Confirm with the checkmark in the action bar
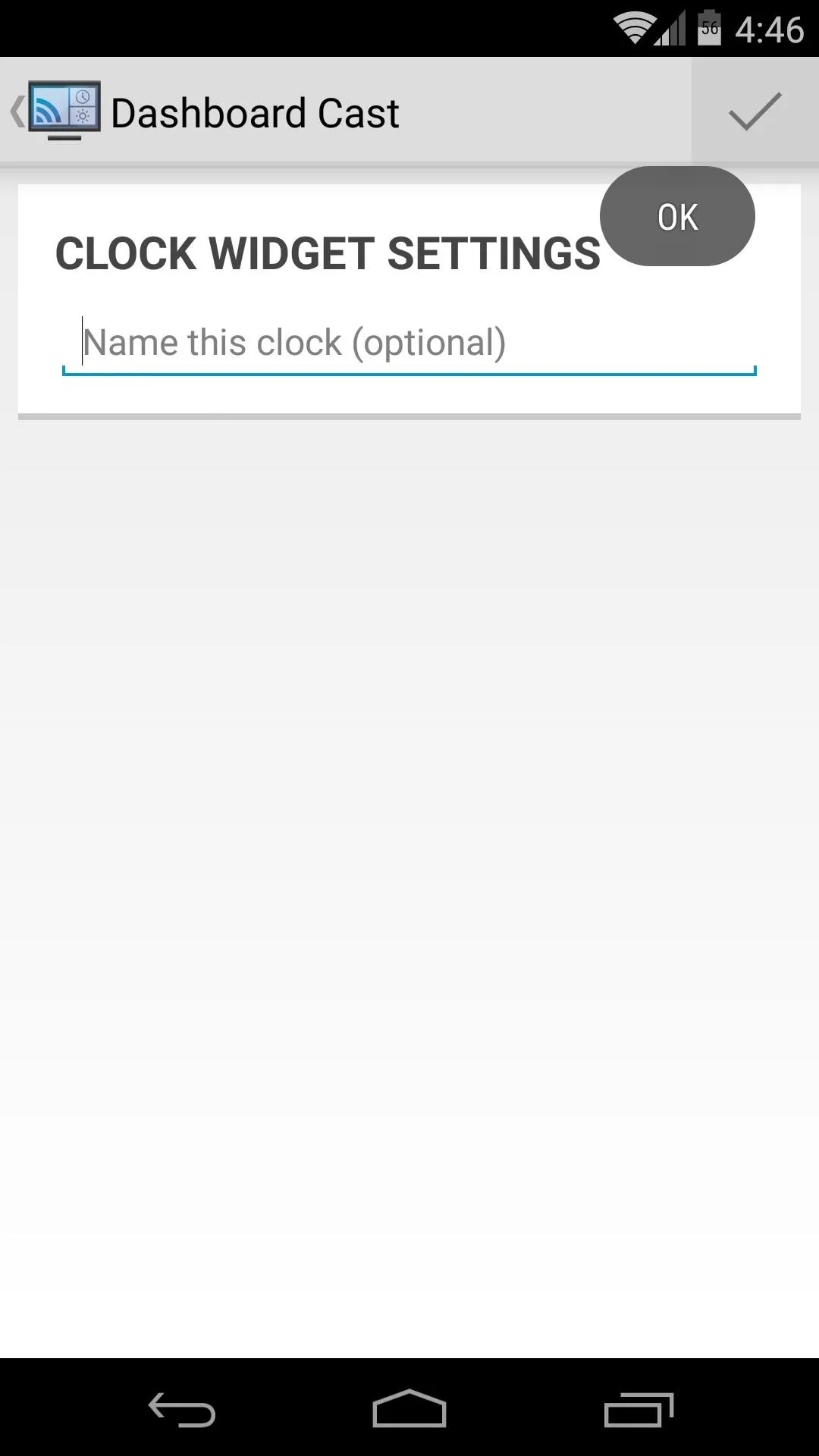Viewport: 819px width, 1456px height. coord(755,111)
